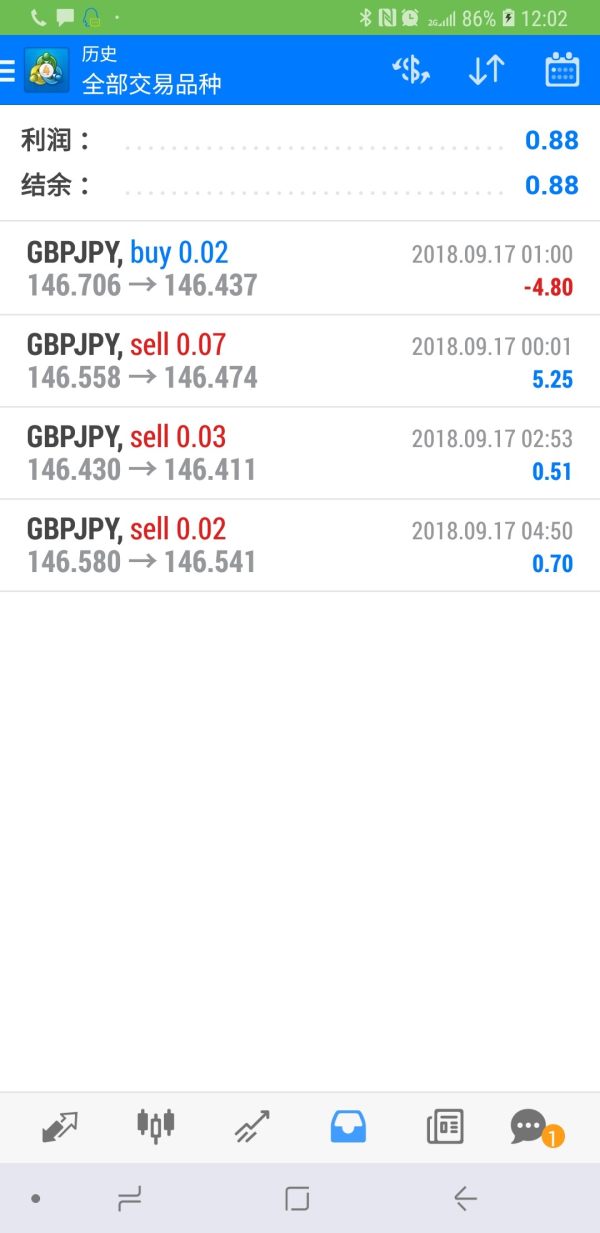
Task: Go to the system home screen
Action: 297,1198
